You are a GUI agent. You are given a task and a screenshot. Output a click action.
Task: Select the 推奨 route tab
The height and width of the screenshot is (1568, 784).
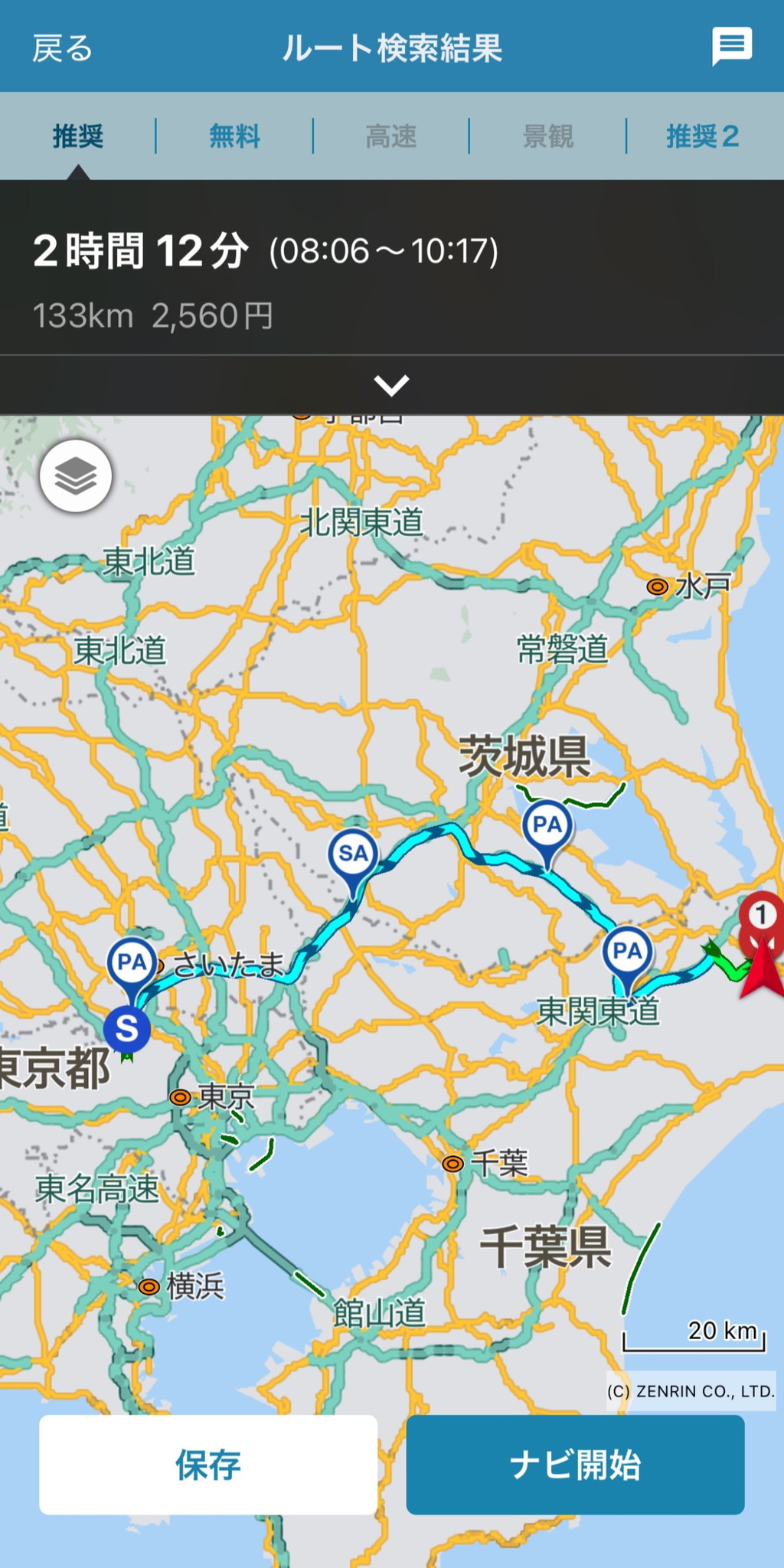[x=78, y=136]
